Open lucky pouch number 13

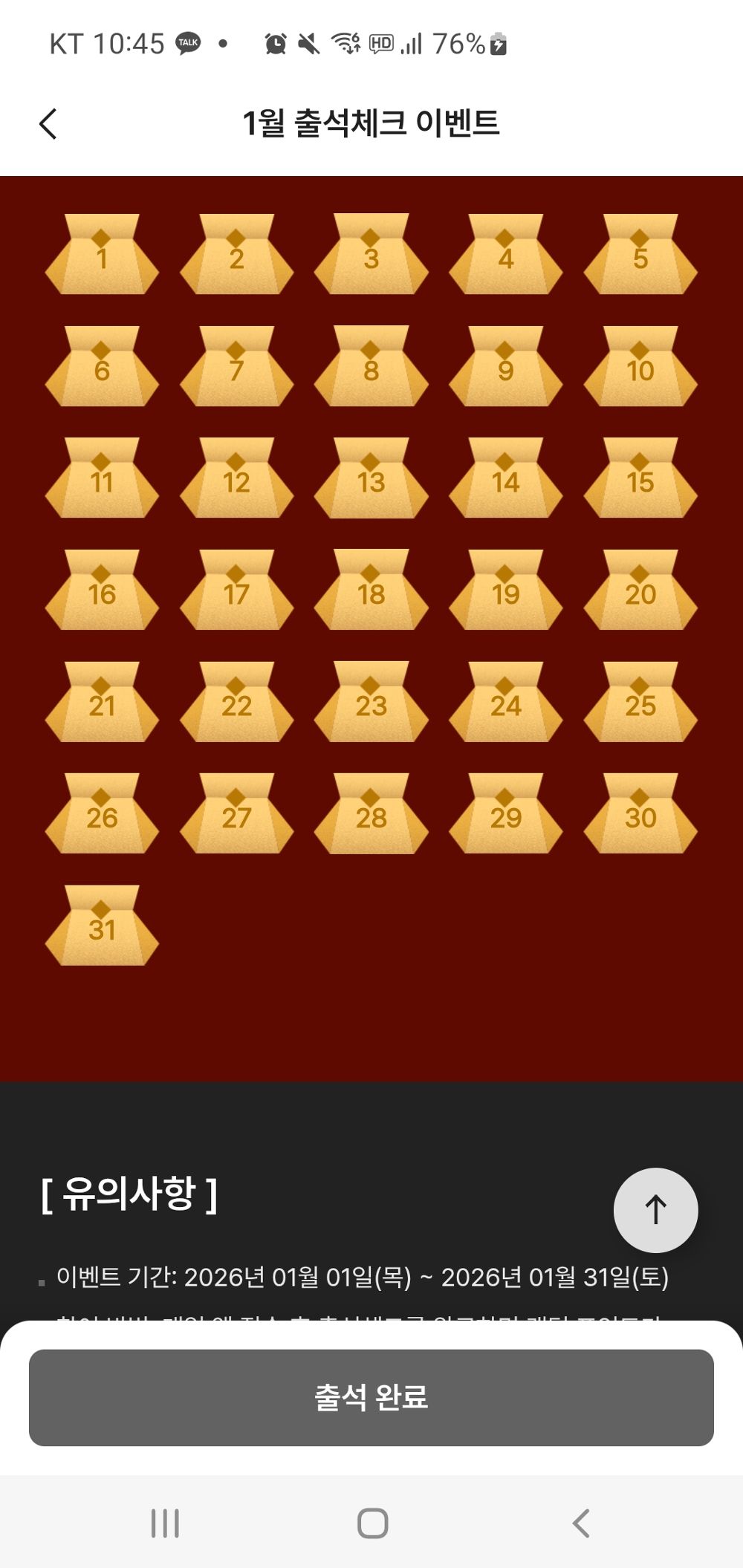[x=371, y=479]
